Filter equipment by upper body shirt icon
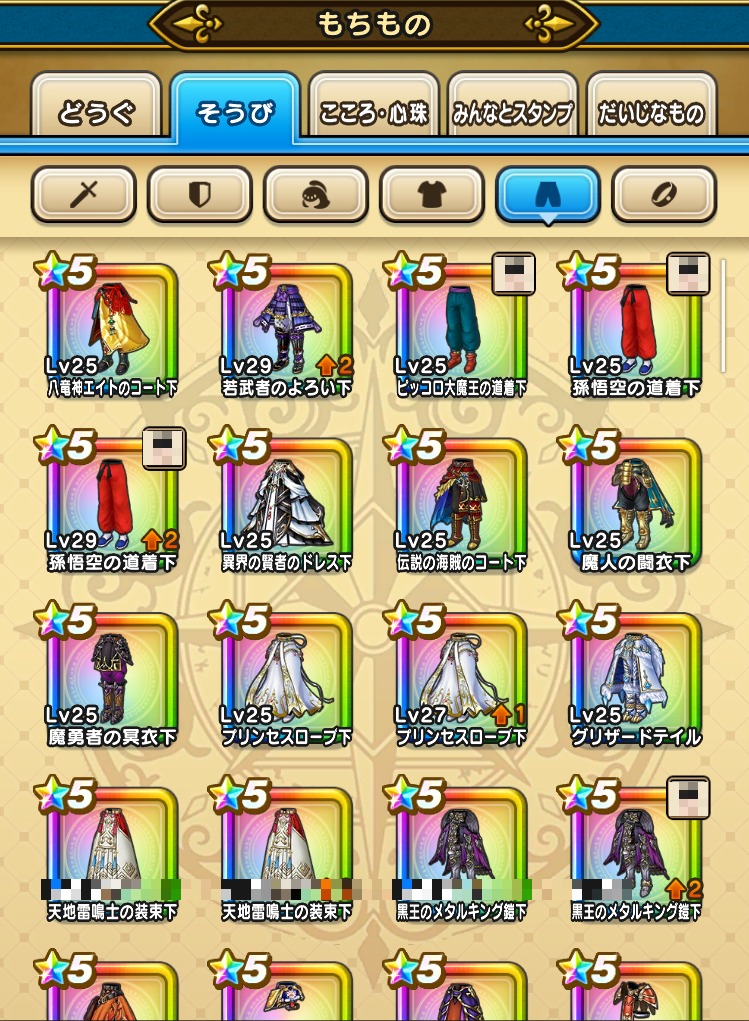 431,194
